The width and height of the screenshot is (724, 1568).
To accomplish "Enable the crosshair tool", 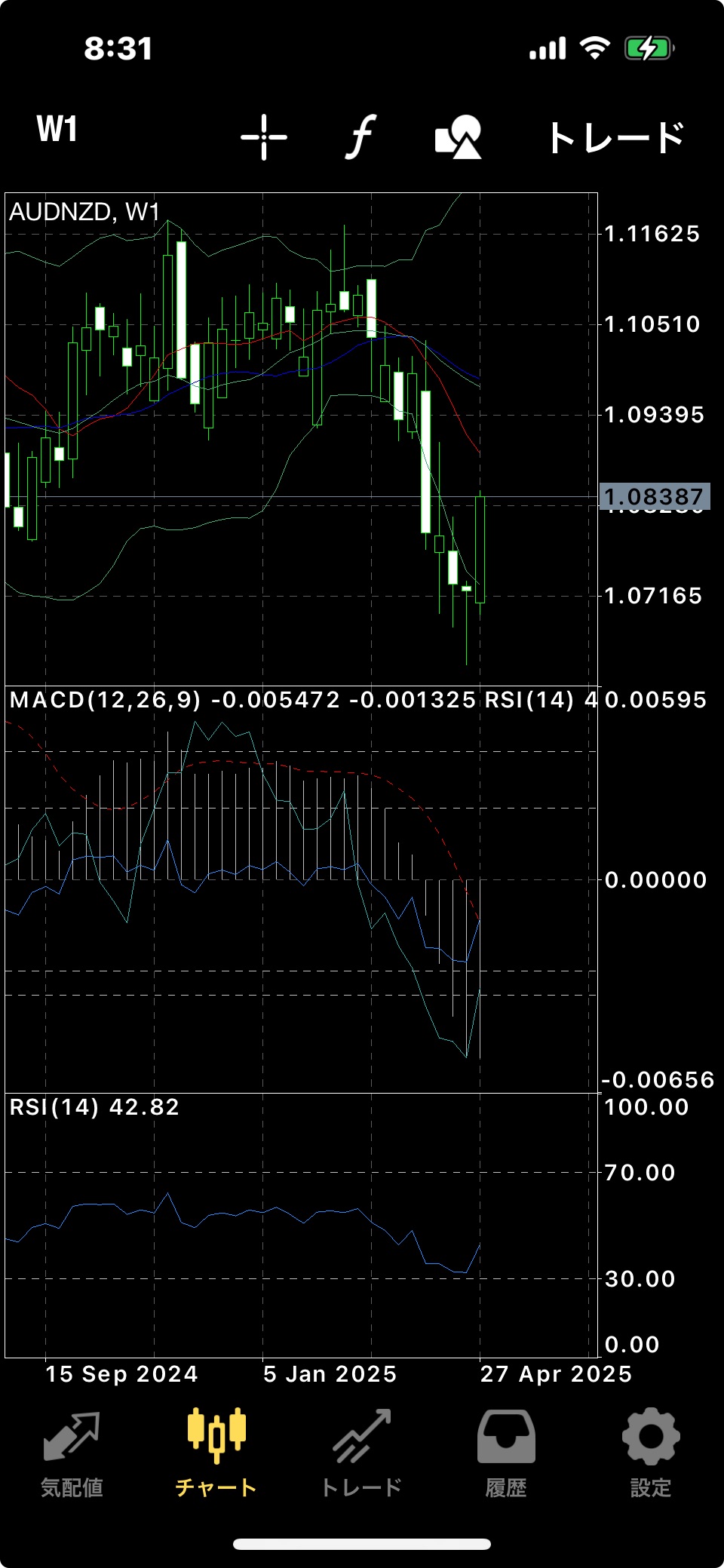I will [264, 137].
